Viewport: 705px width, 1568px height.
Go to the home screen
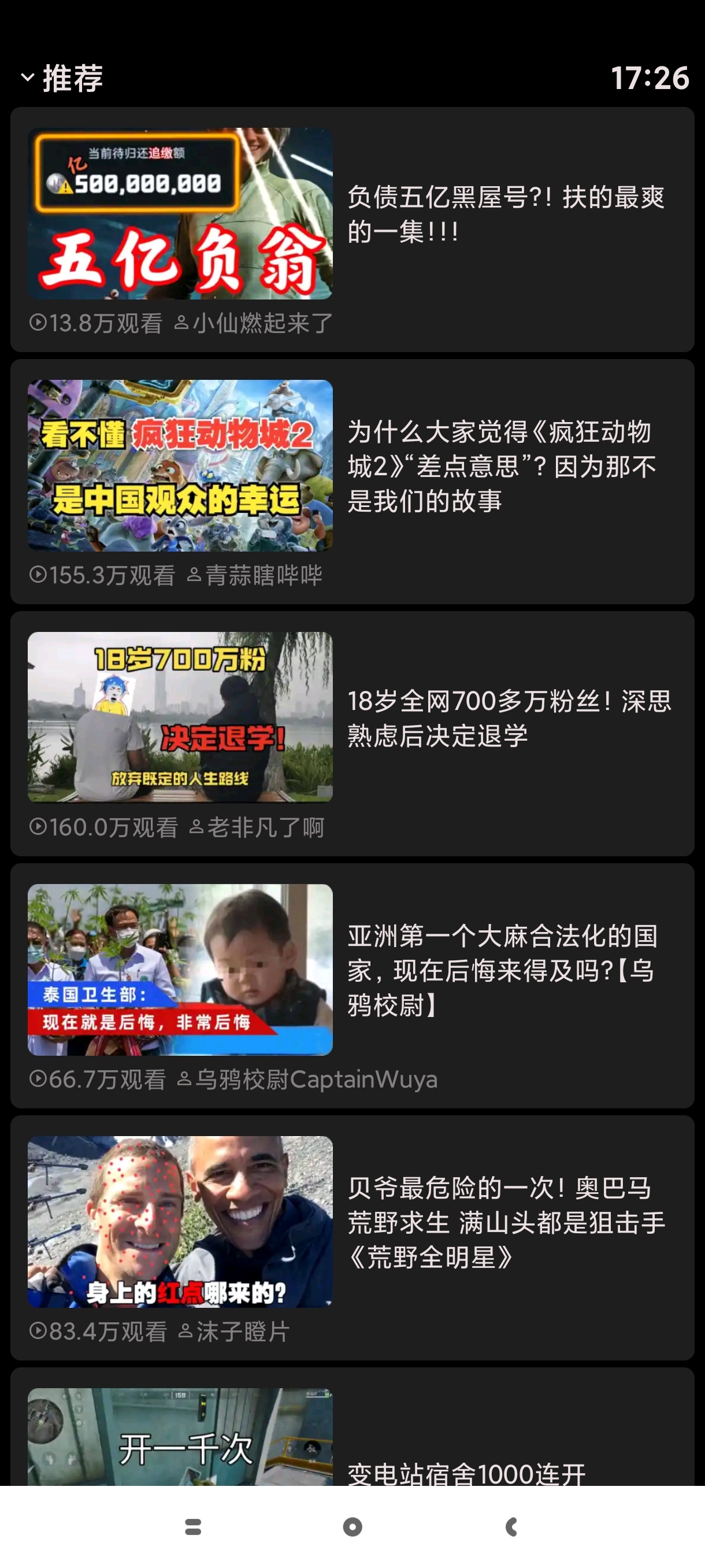(x=352, y=1526)
